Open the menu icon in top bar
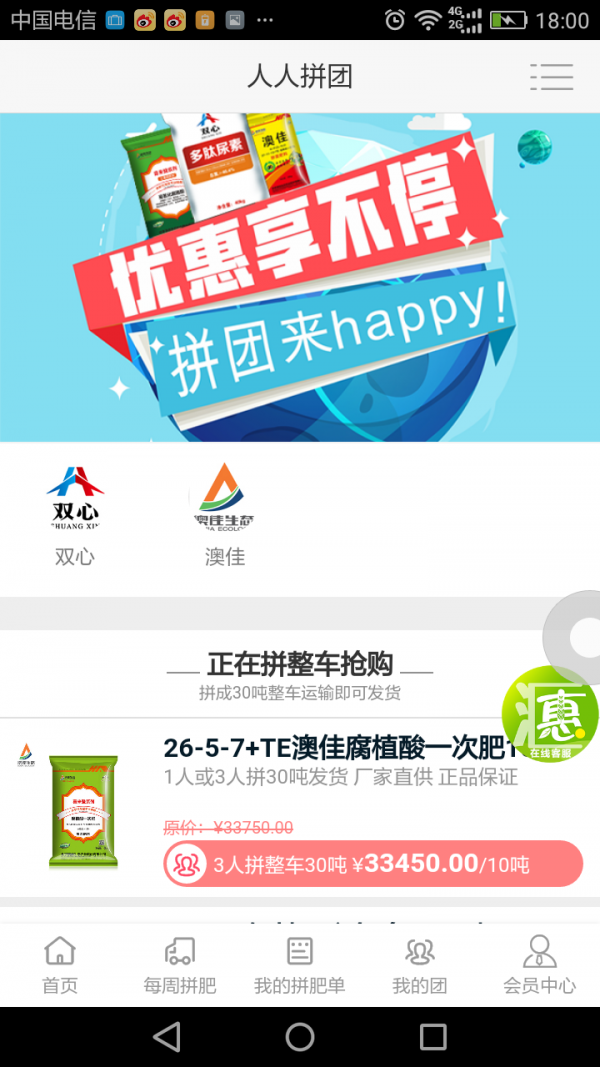The image size is (600, 1067). coord(551,77)
